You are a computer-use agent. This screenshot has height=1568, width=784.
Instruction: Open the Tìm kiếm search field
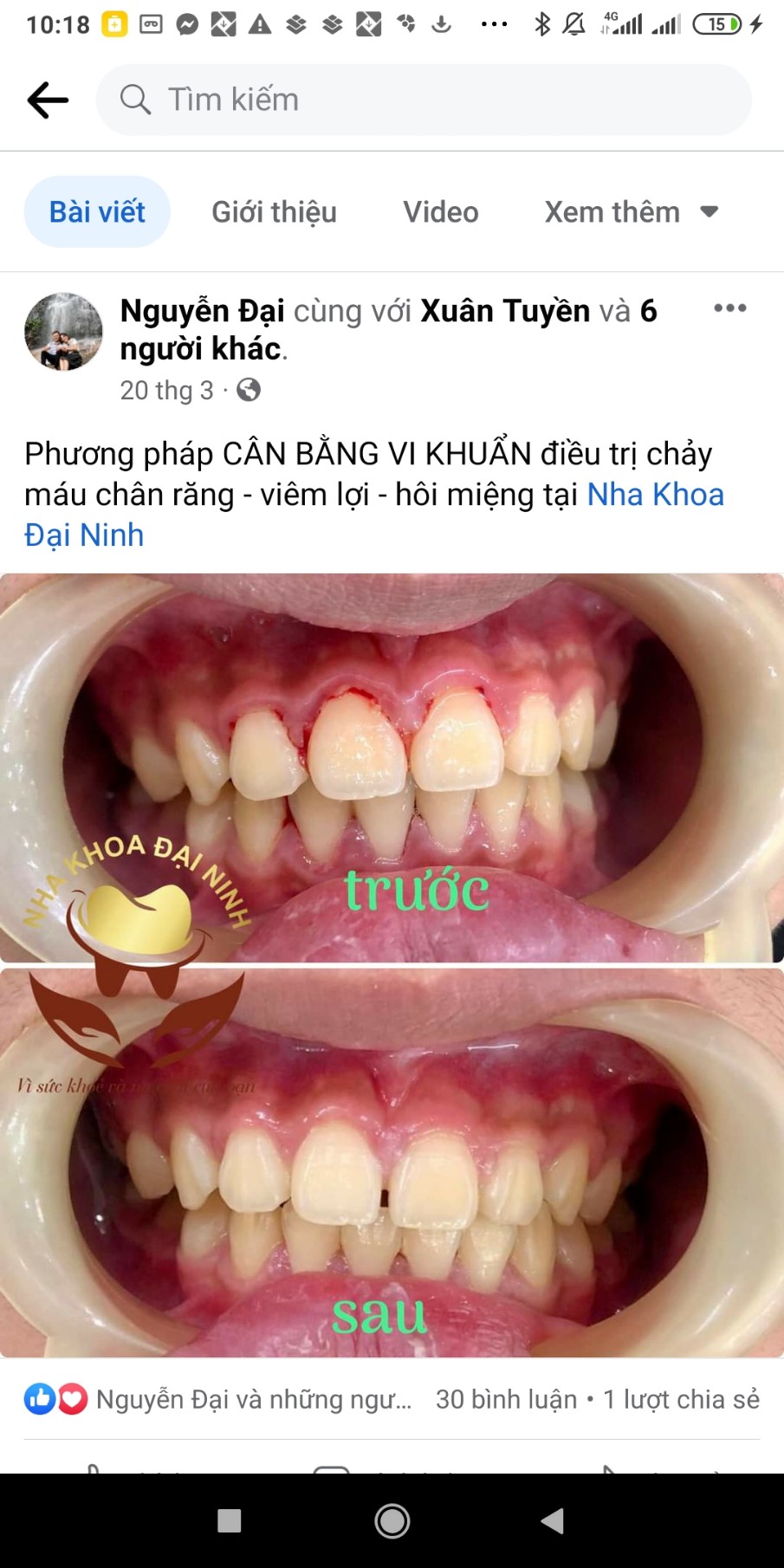(424, 100)
